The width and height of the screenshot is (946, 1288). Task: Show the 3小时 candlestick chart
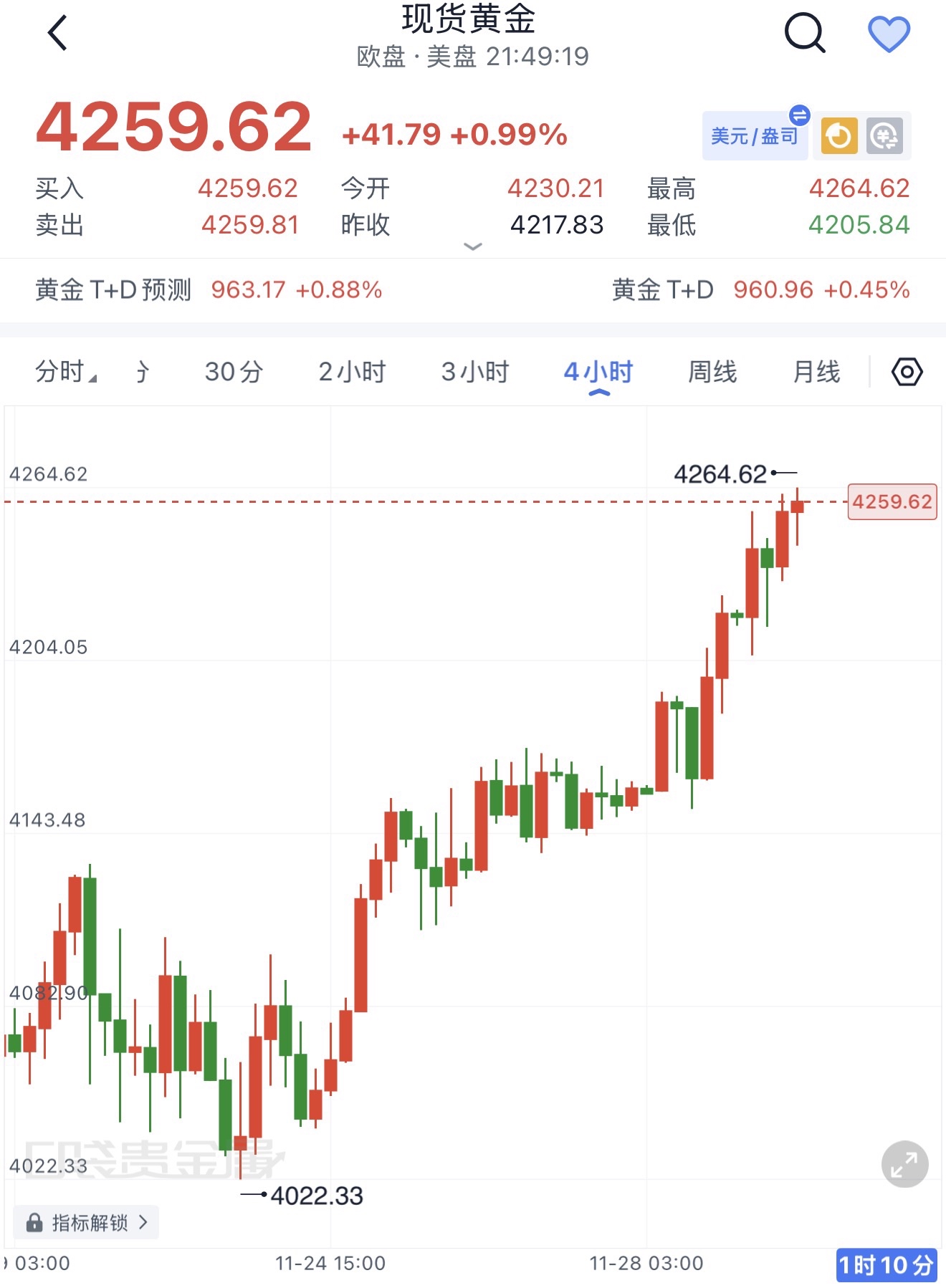[475, 372]
